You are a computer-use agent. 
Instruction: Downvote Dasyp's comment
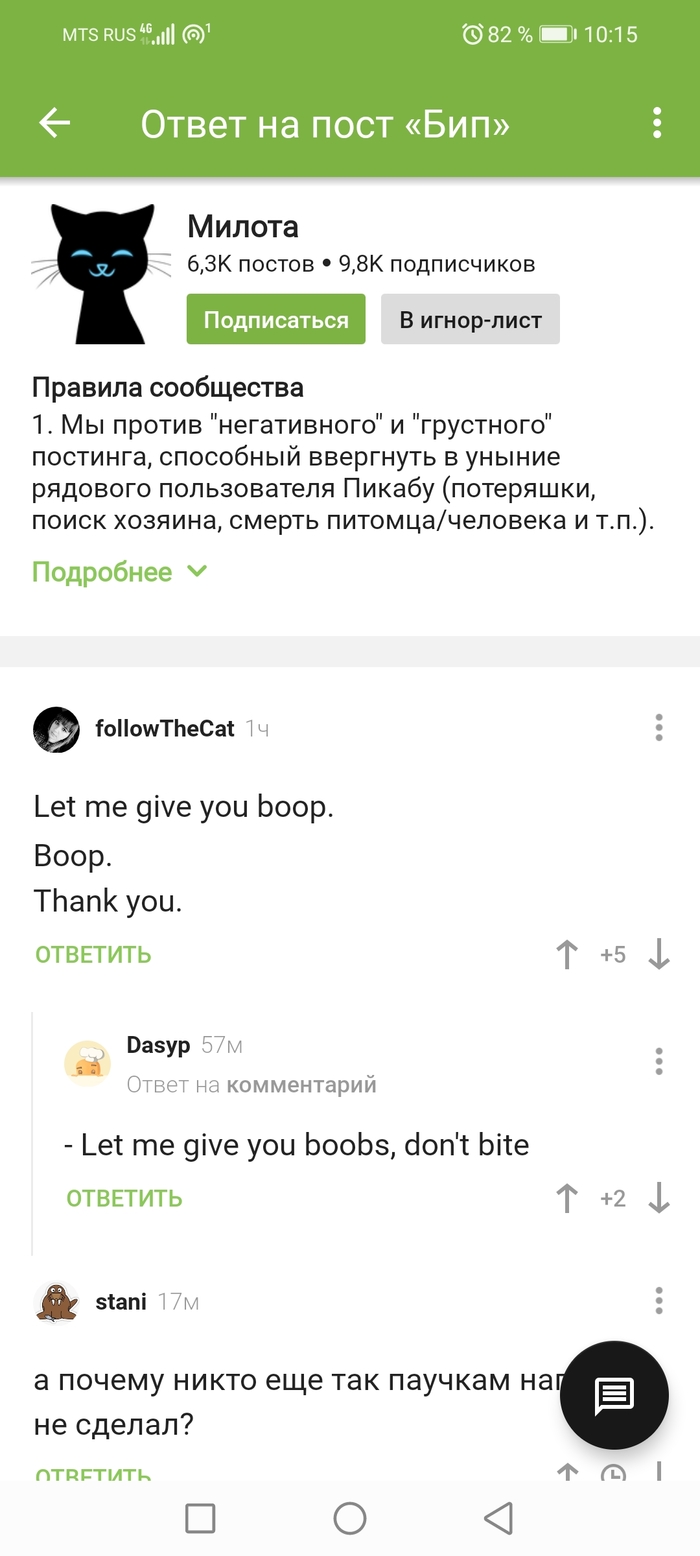(x=658, y=1198)
